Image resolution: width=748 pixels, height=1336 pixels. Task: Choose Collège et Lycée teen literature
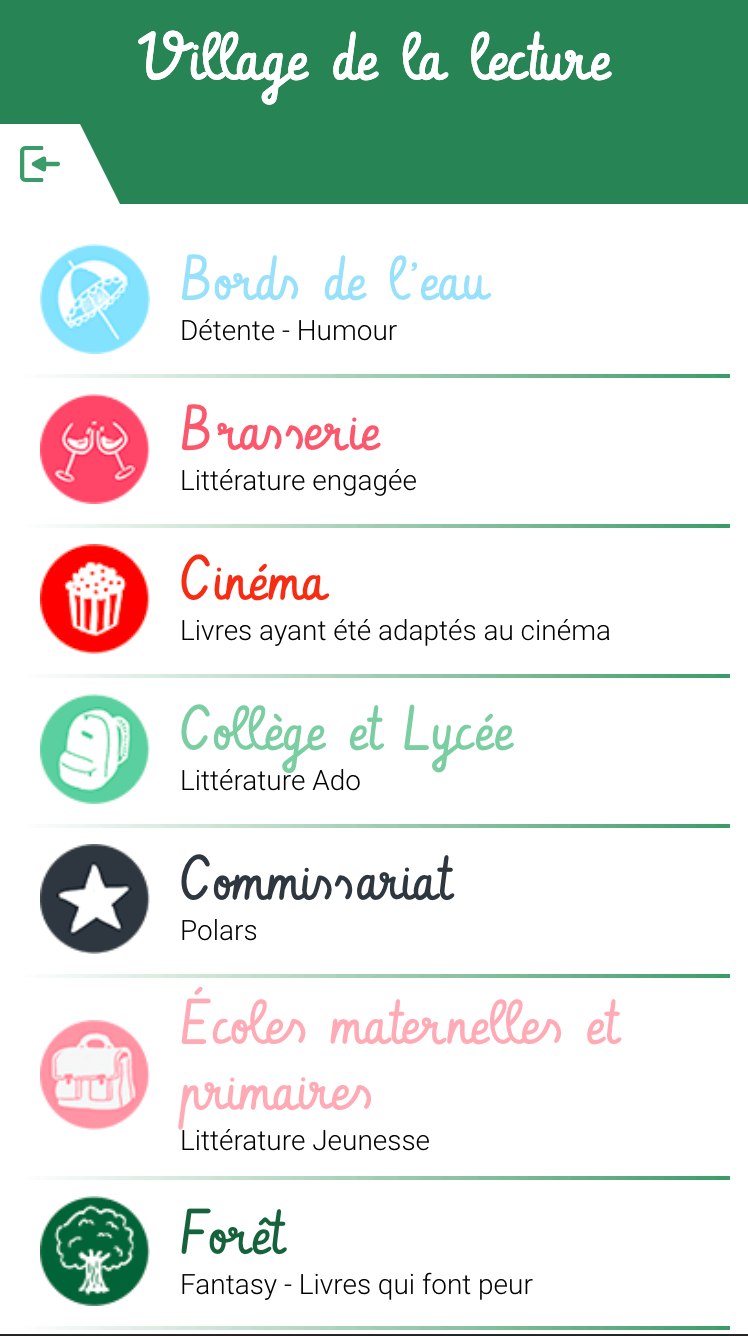click(x=374, y=750)
